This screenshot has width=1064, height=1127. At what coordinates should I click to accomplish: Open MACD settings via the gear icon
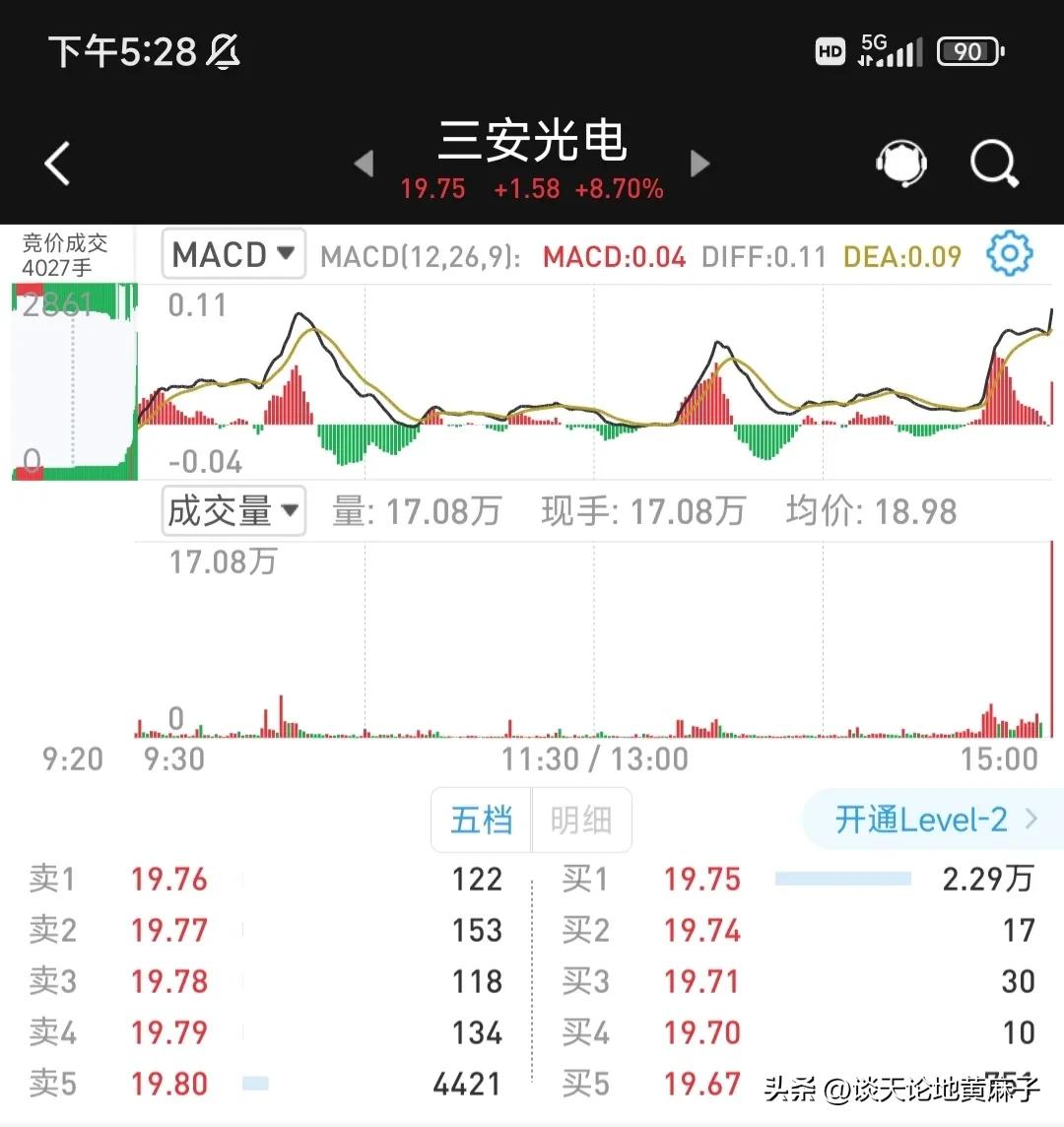1008,253
